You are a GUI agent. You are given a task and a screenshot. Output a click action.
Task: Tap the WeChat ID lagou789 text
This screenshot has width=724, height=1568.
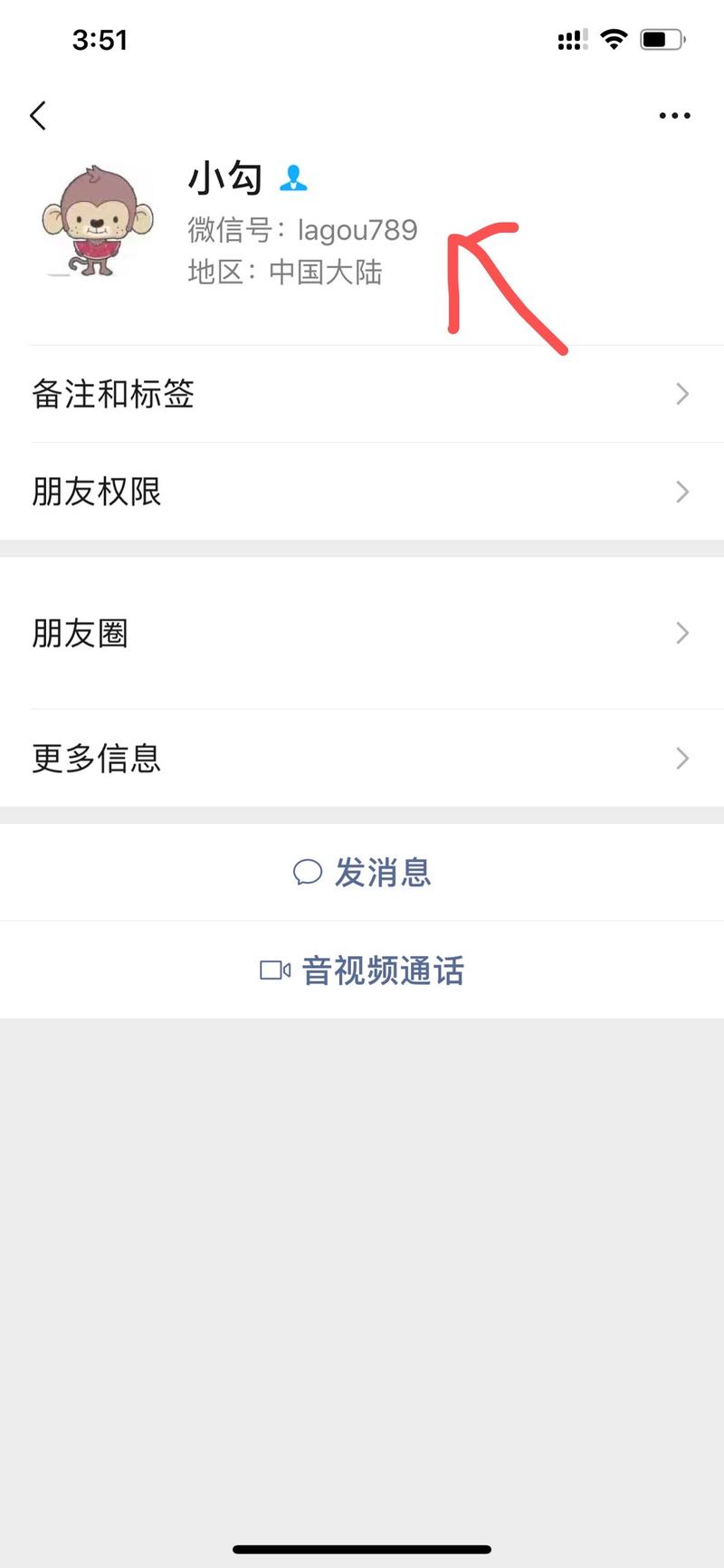click(357, 230)
